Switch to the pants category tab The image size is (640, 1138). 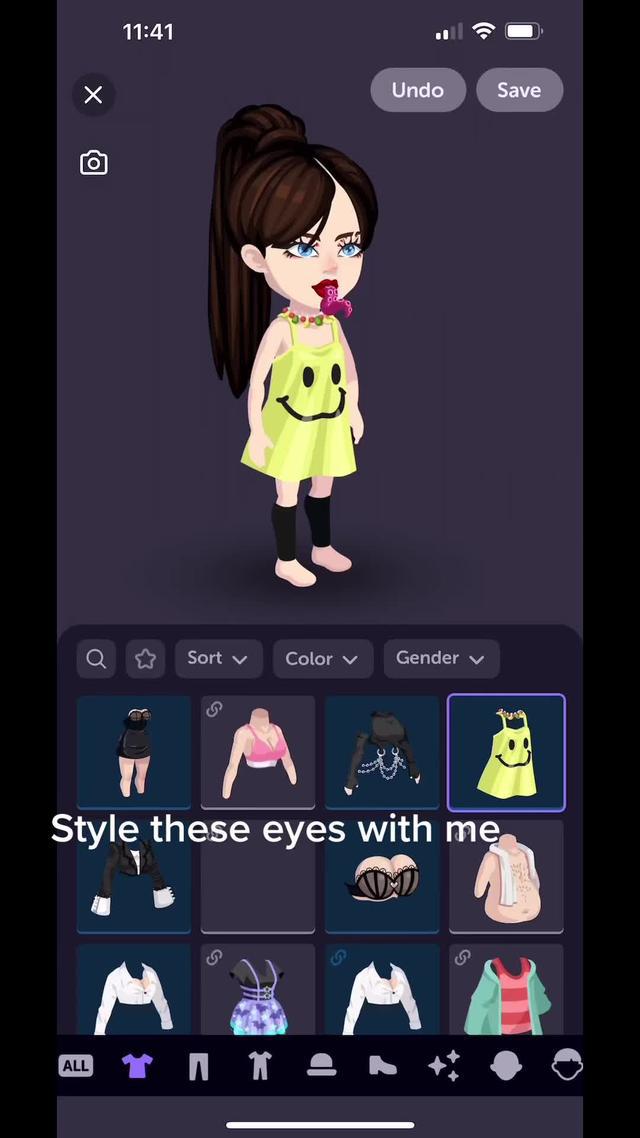point(198,1066)
